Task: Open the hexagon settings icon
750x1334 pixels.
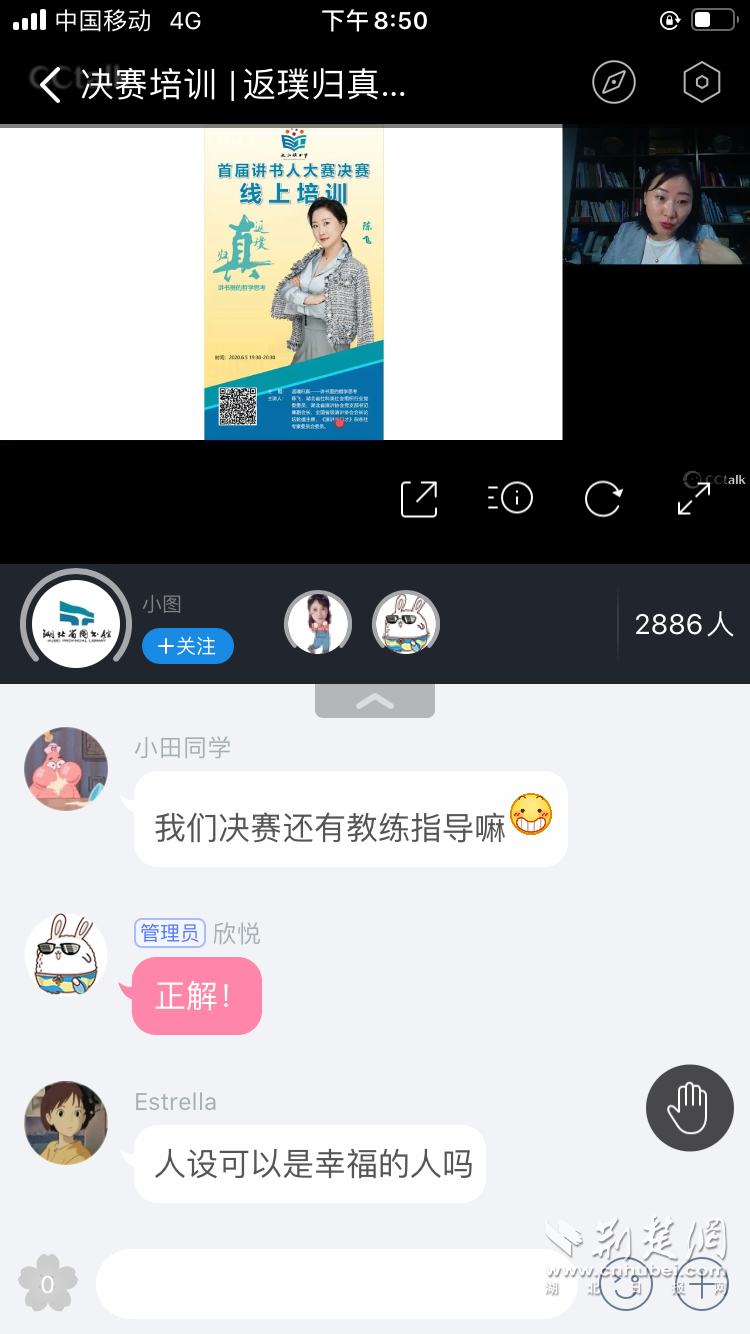Action: (702, 83)
